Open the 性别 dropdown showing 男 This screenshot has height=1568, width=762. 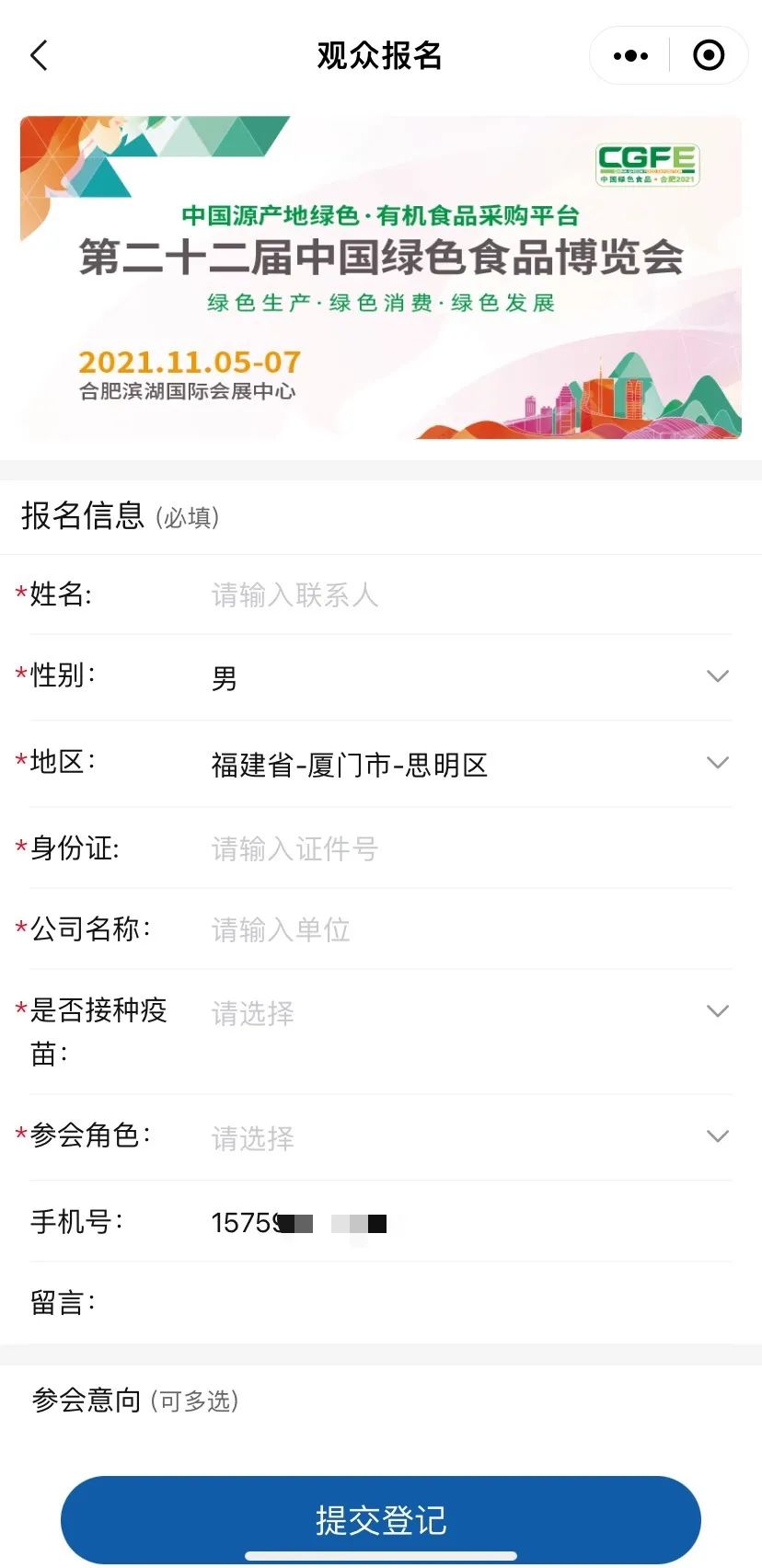460,678
